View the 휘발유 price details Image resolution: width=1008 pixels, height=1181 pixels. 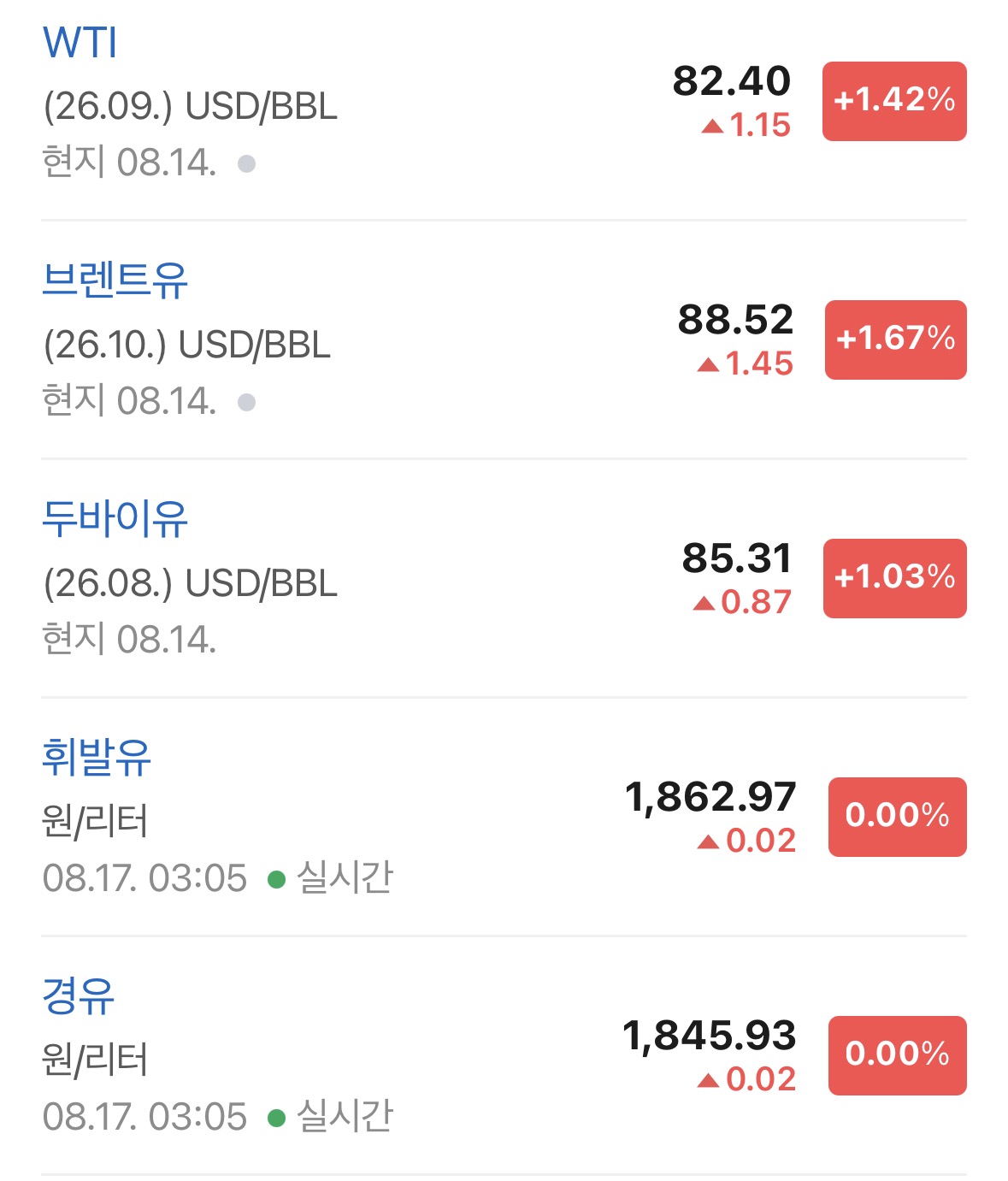(x=504, y=817)
